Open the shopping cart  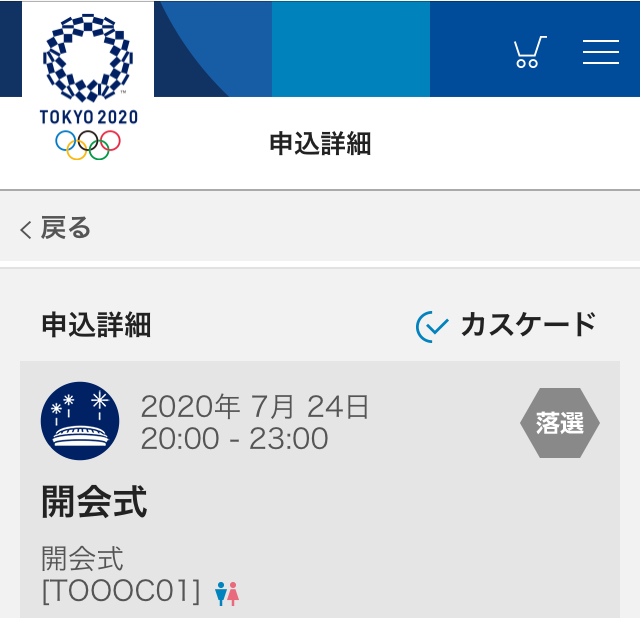click(529, 51)
